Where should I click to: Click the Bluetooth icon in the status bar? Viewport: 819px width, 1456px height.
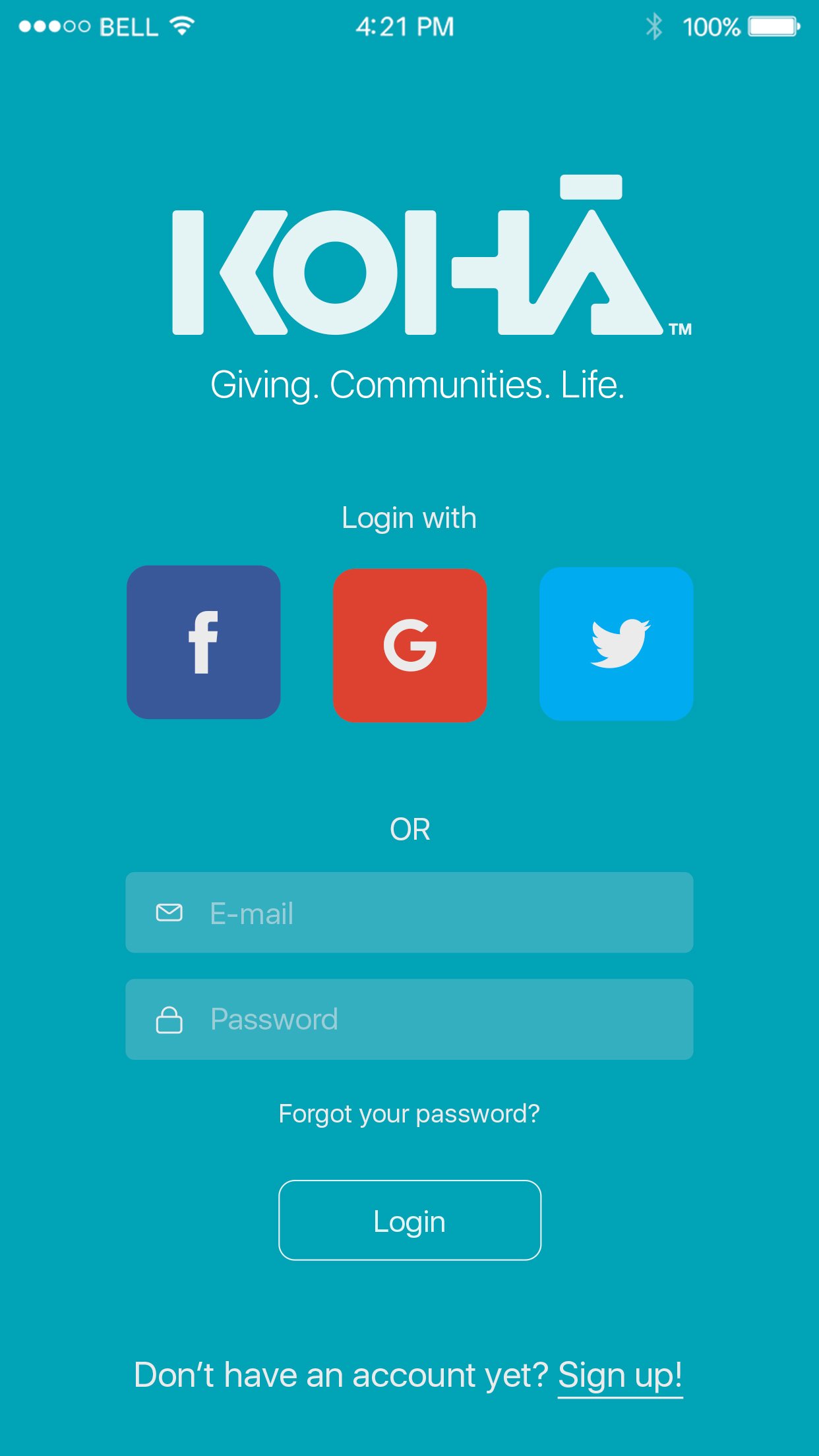pyautogui.click(x=655, y=26)
